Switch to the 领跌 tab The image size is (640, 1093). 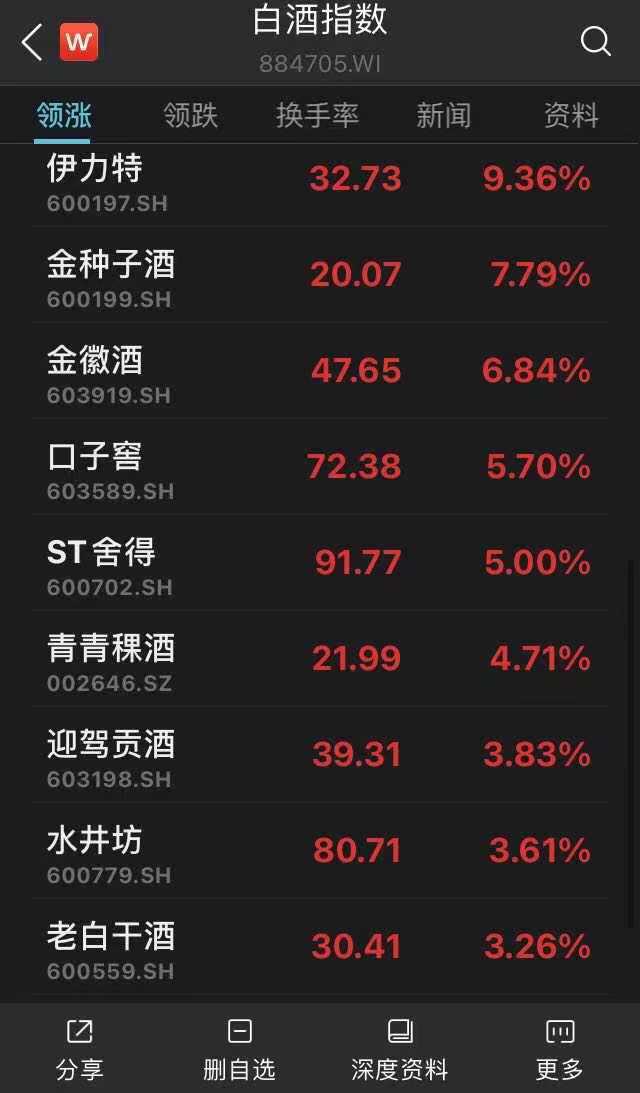pos(190,115)
